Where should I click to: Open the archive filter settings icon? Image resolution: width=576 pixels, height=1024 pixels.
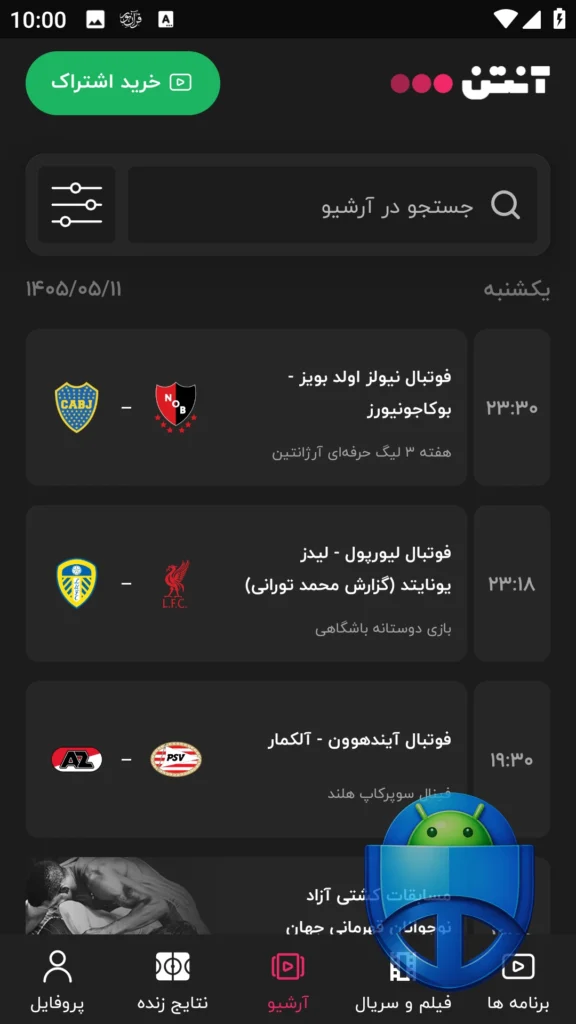tap(76, 204)
